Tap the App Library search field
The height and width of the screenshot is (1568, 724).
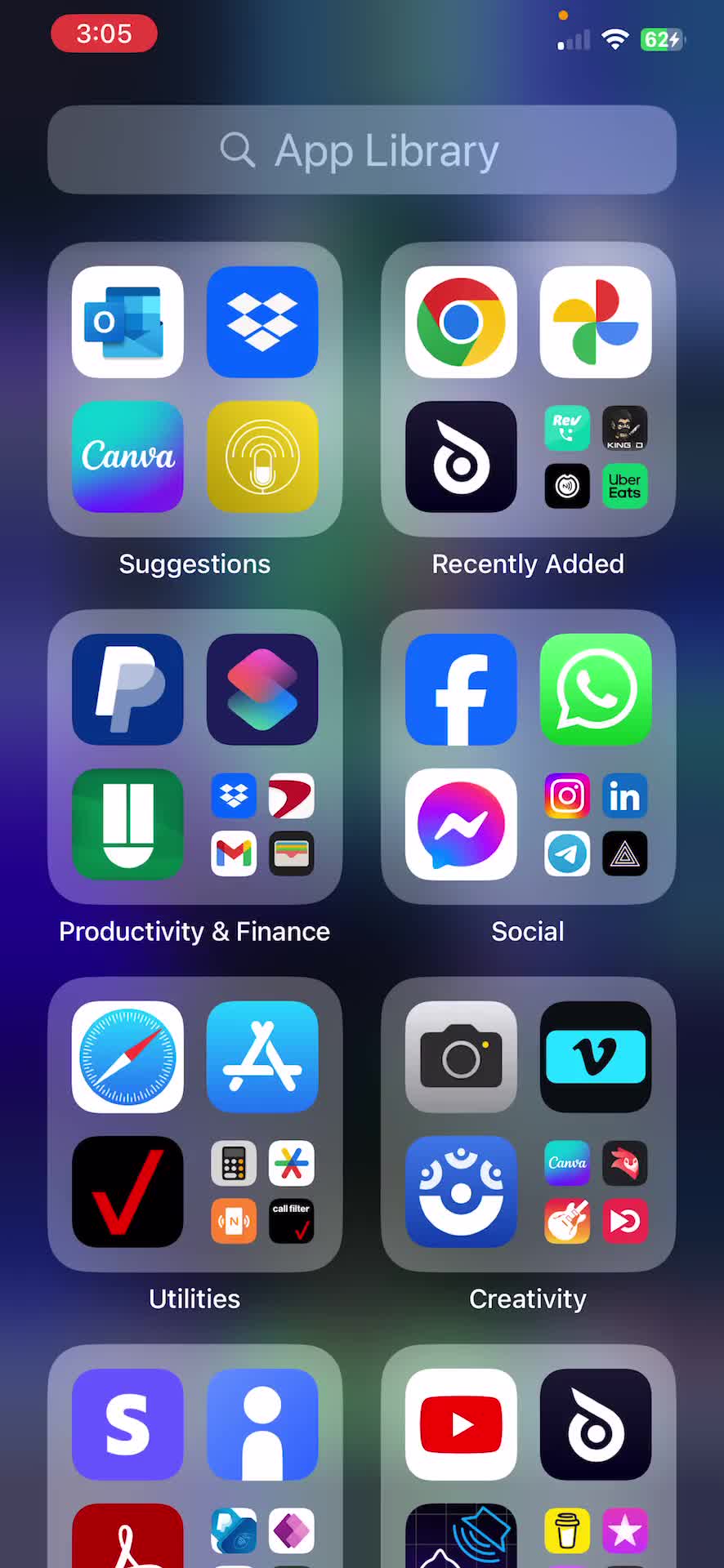point(362,150)
